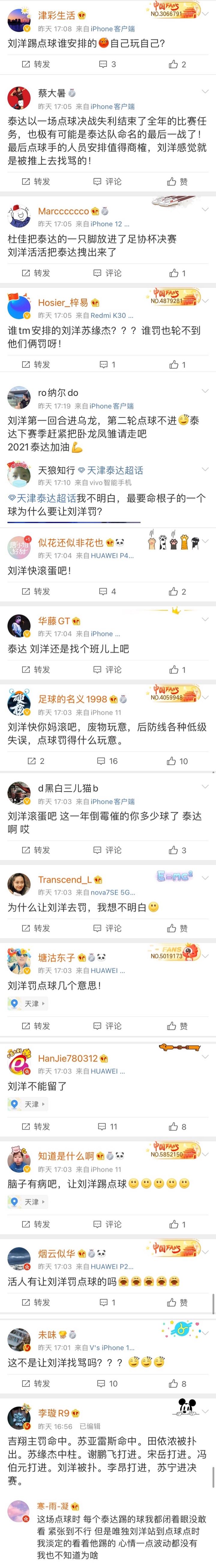Comment on Marccccccc's post

click(107, 273)
